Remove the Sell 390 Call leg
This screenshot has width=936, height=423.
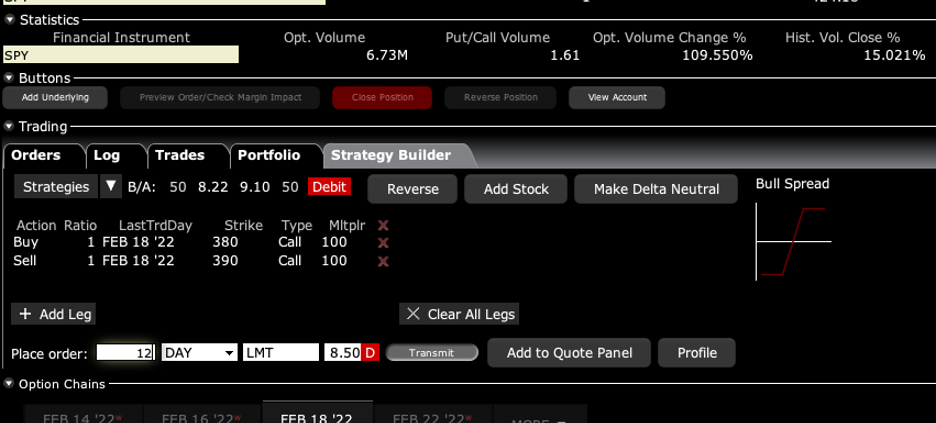pos(383,261)
